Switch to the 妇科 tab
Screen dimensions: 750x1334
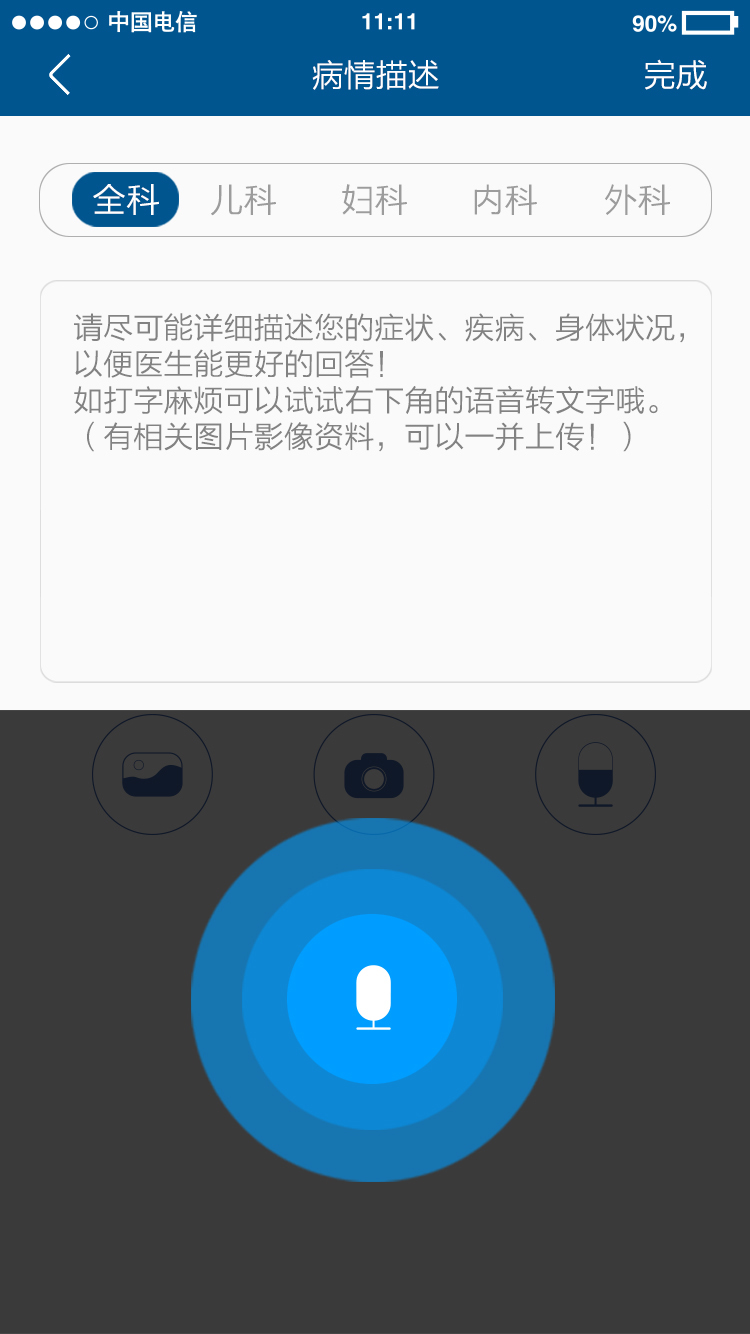point(374,200)
